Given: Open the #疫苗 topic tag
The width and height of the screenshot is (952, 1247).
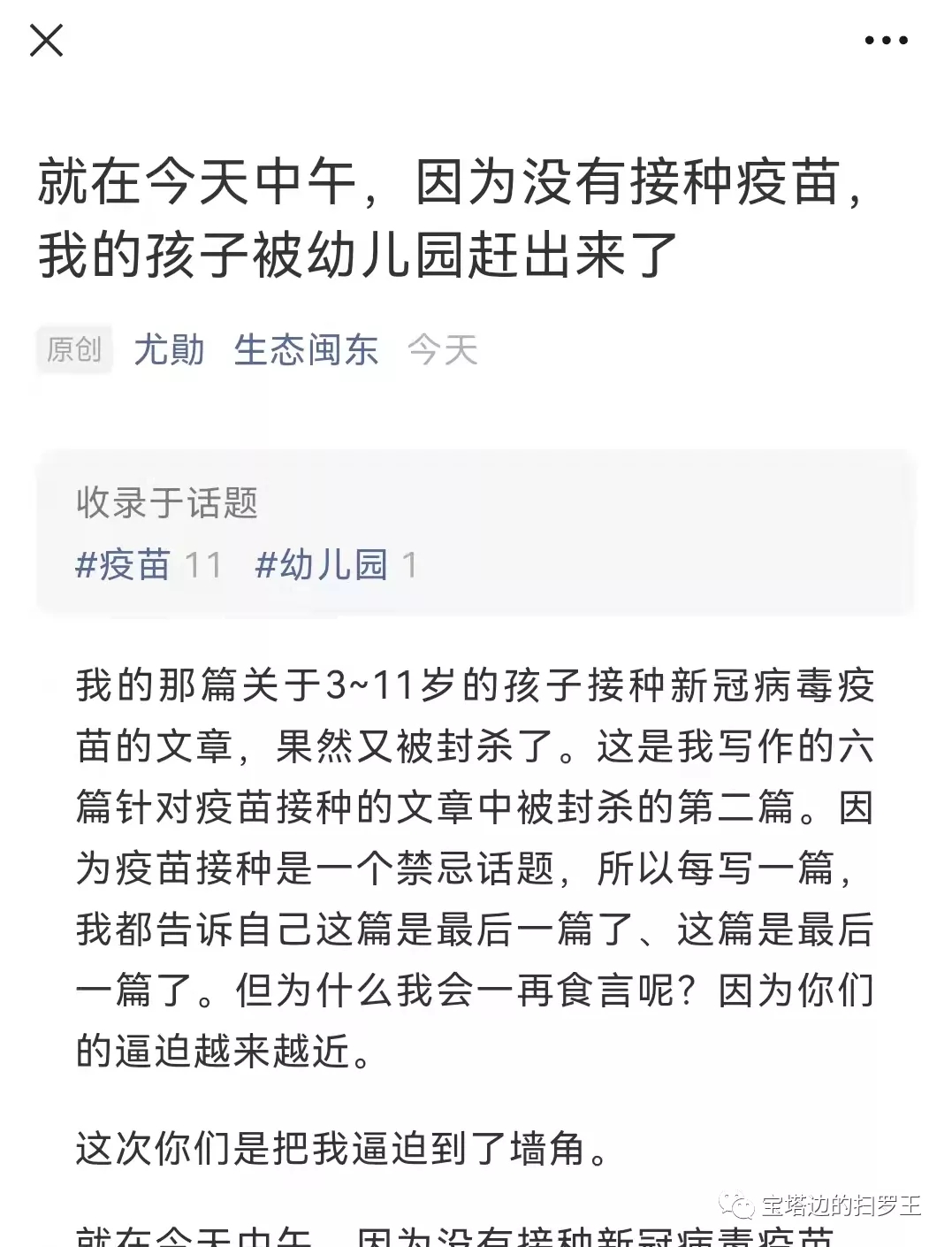Looking at the screenshot, I should click(x=124, y=564).
